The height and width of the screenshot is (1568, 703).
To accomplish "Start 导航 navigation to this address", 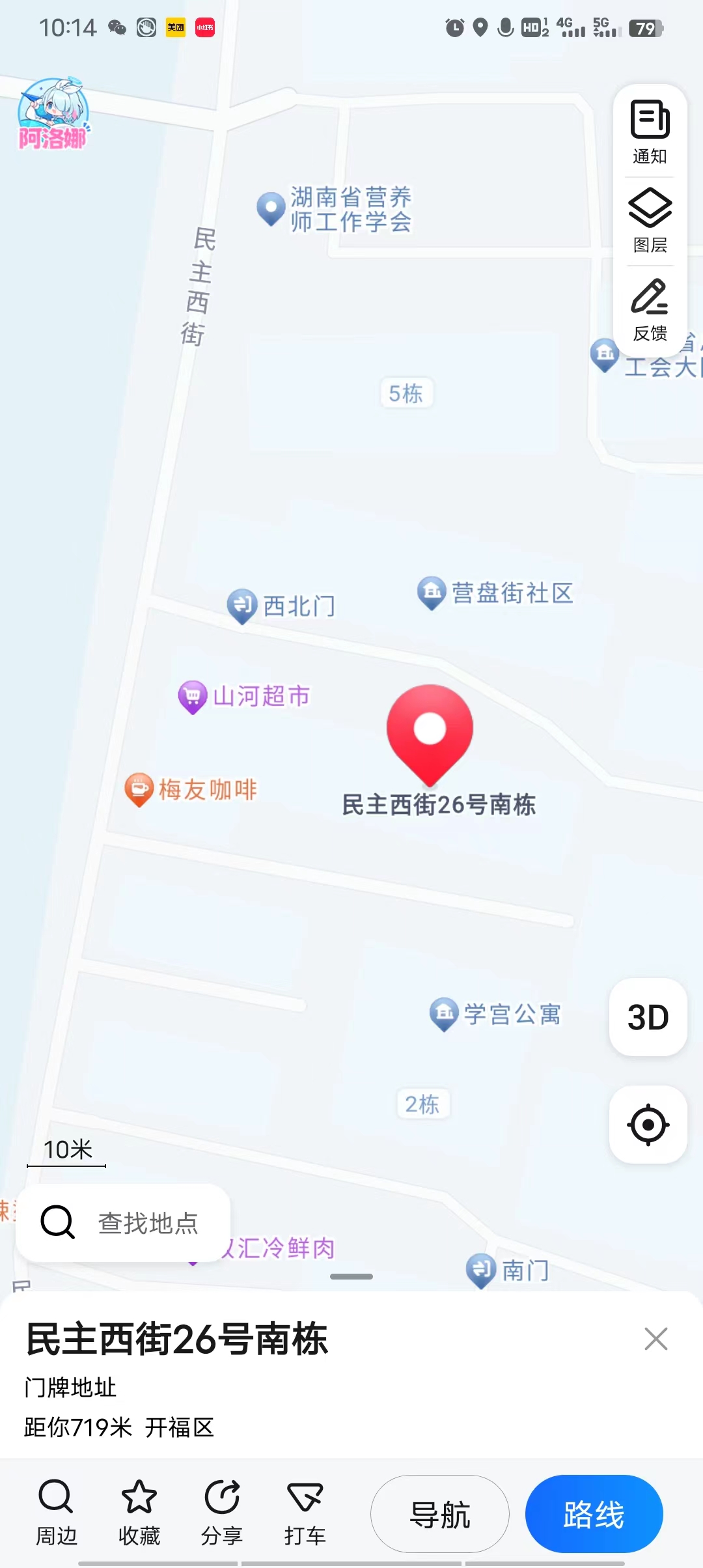I will [x=440, y=1514].
